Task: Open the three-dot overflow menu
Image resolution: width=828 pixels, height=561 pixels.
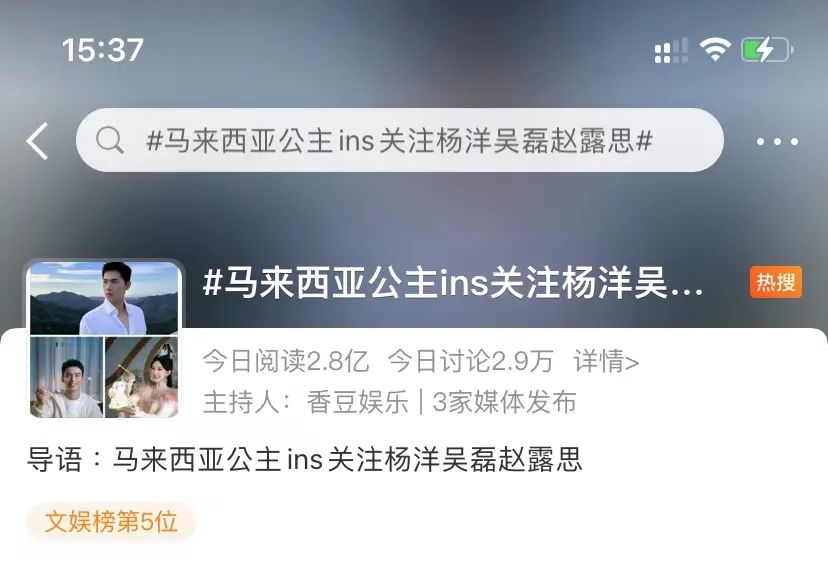Action: pyautogui.click(x=777, y=142)
